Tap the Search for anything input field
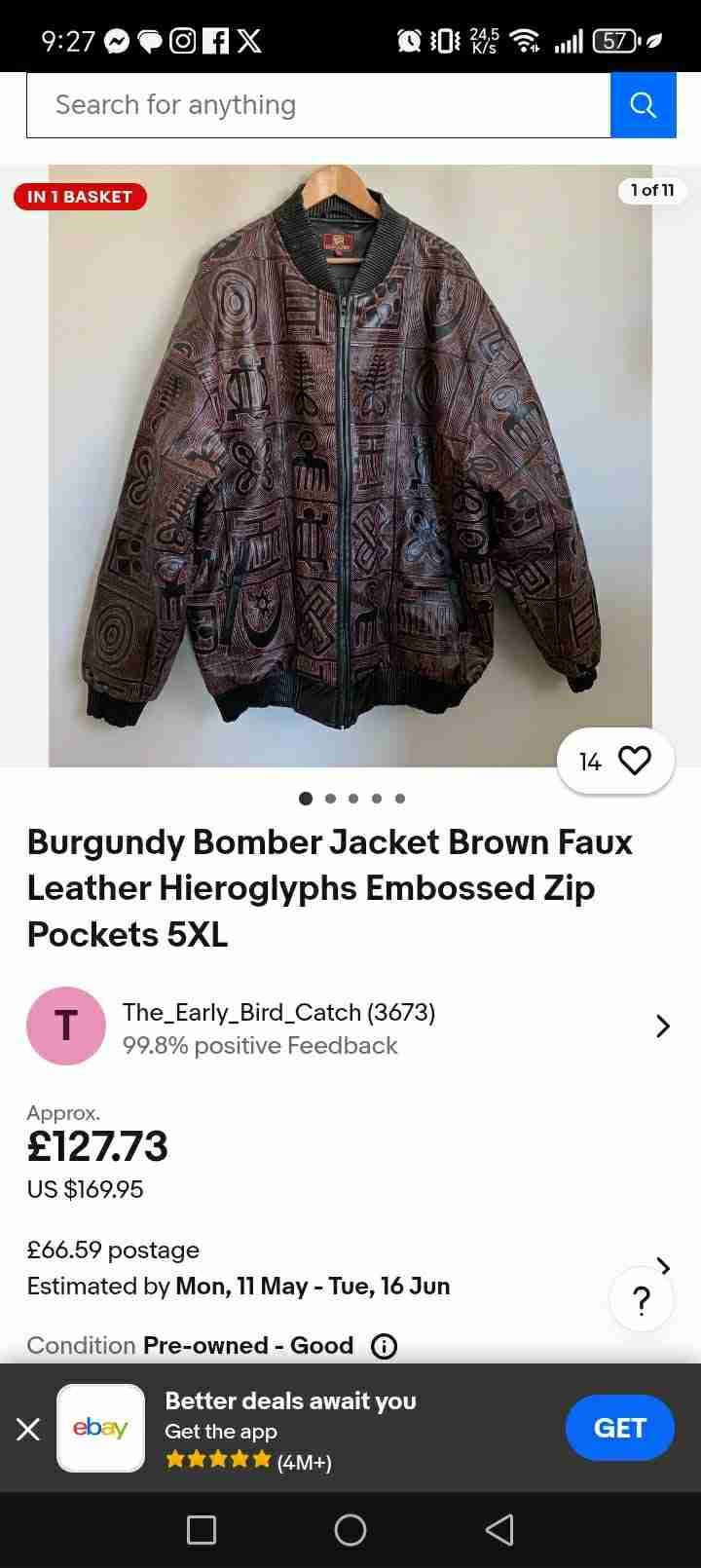Viewport: 701px width, 1568px height. click(x=292, y=104)
